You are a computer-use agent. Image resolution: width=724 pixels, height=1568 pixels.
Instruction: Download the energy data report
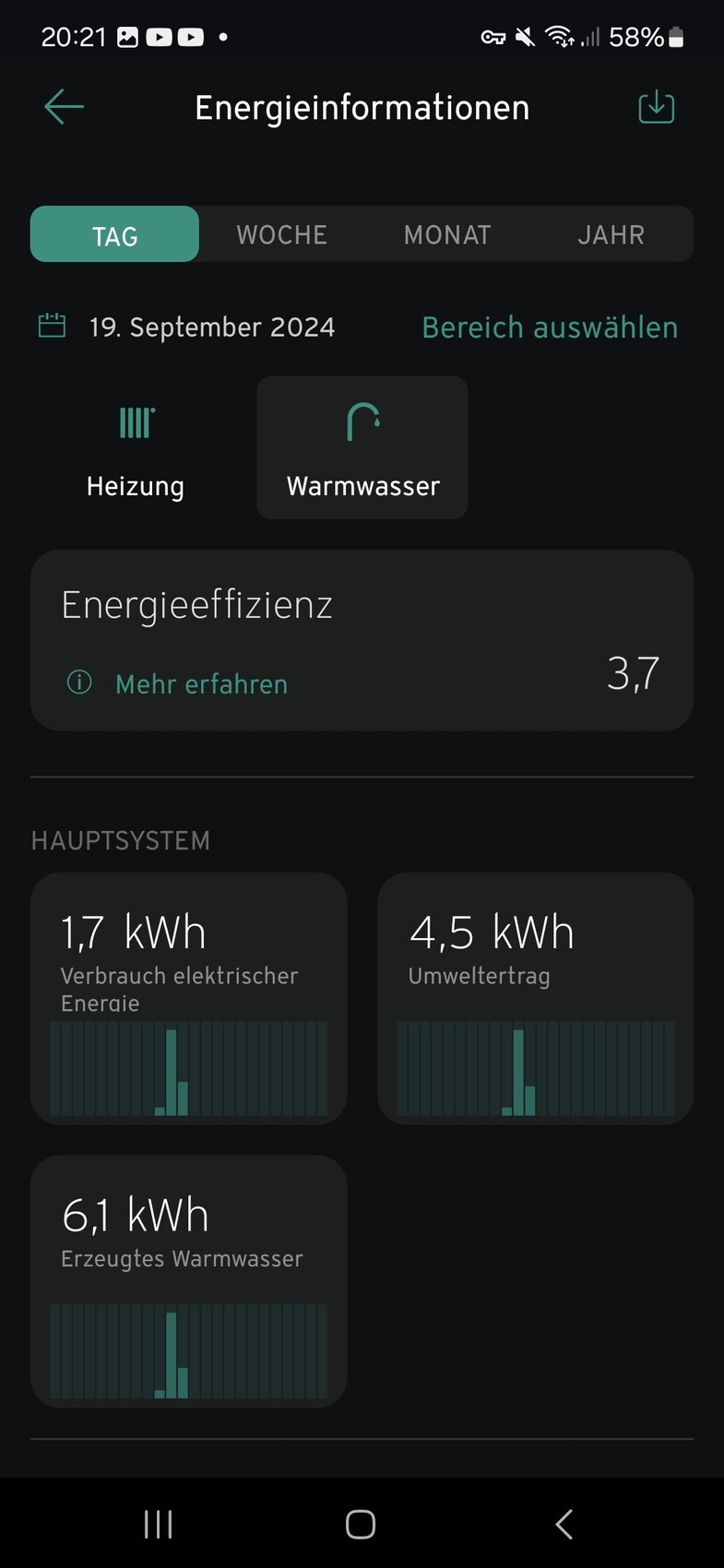tap(656, 107)
